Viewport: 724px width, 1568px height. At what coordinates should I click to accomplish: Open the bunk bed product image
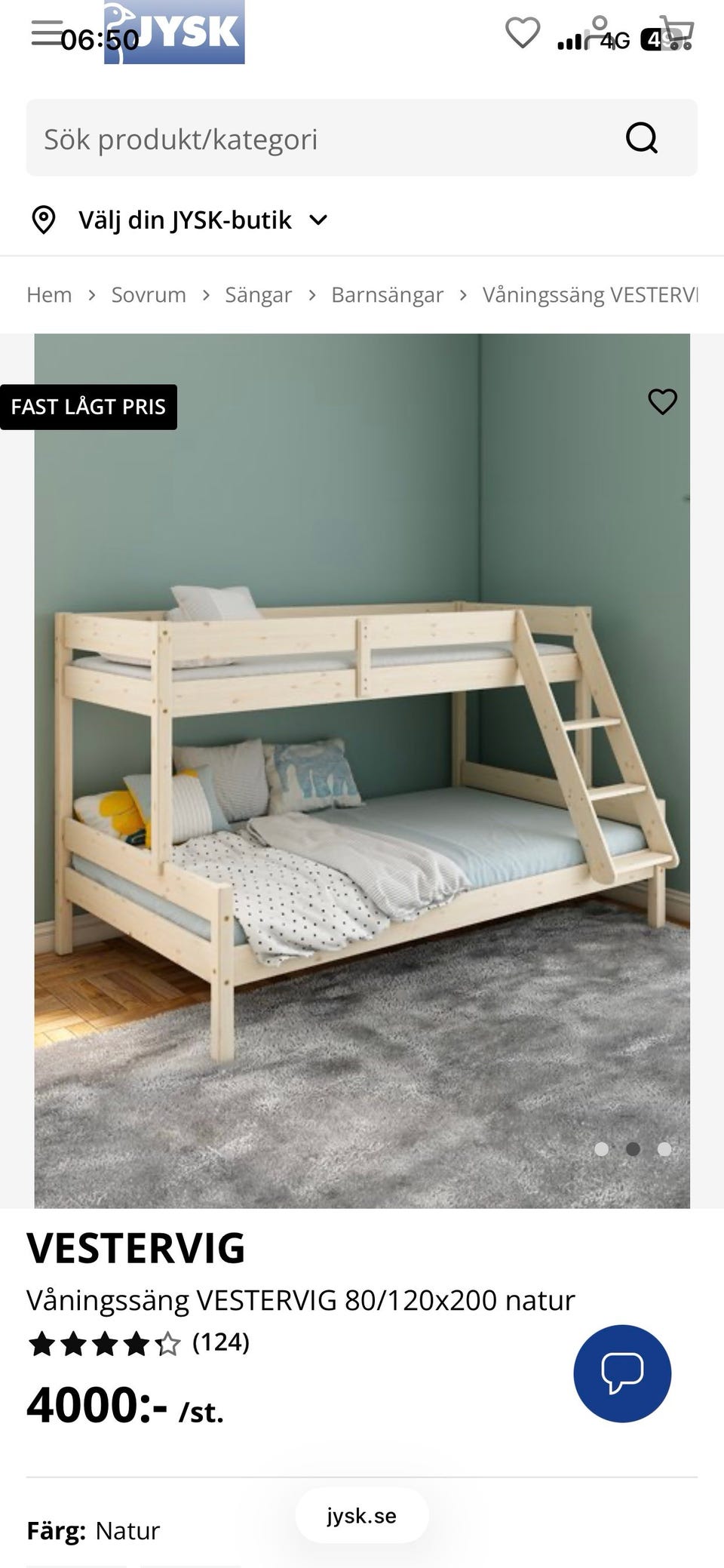pyautogui.click(x=362, y=770)
